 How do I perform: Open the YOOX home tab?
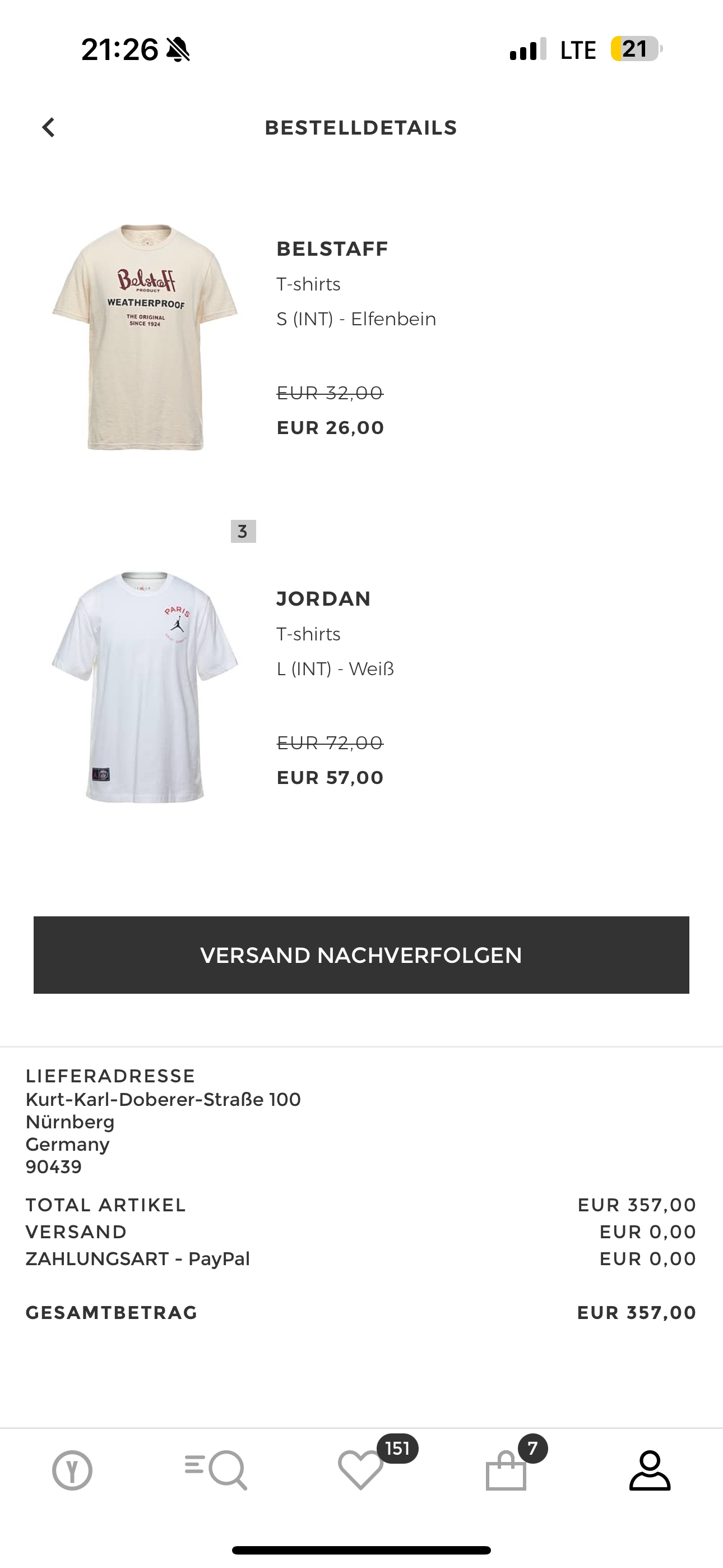tap(72, 1470)
